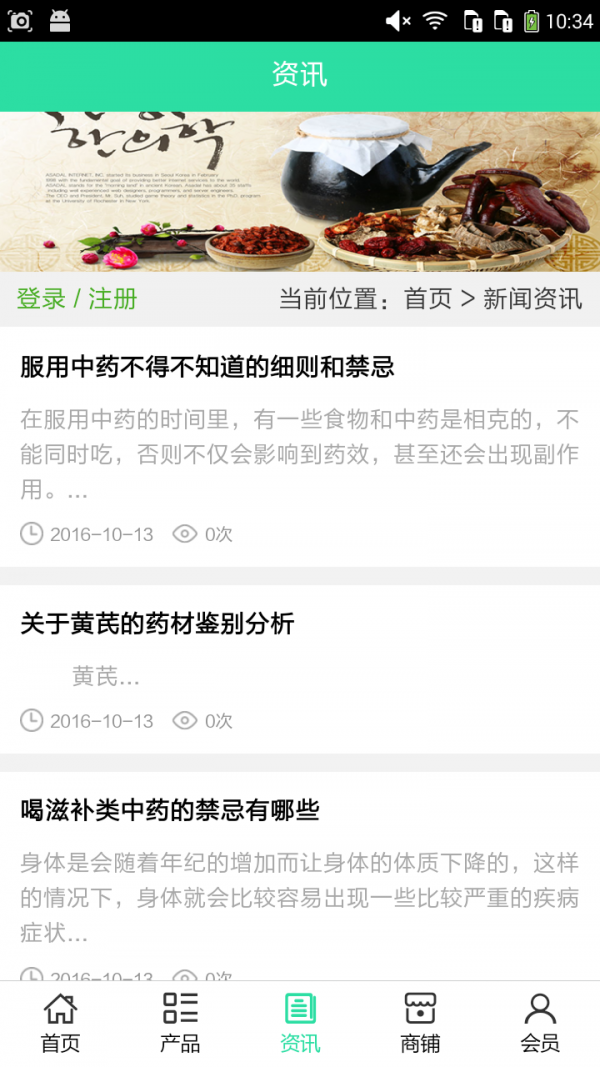This screenshot has height=1067, width=600.
Task: Switch to the 首页 tab
Action: tap(60, 1023)
